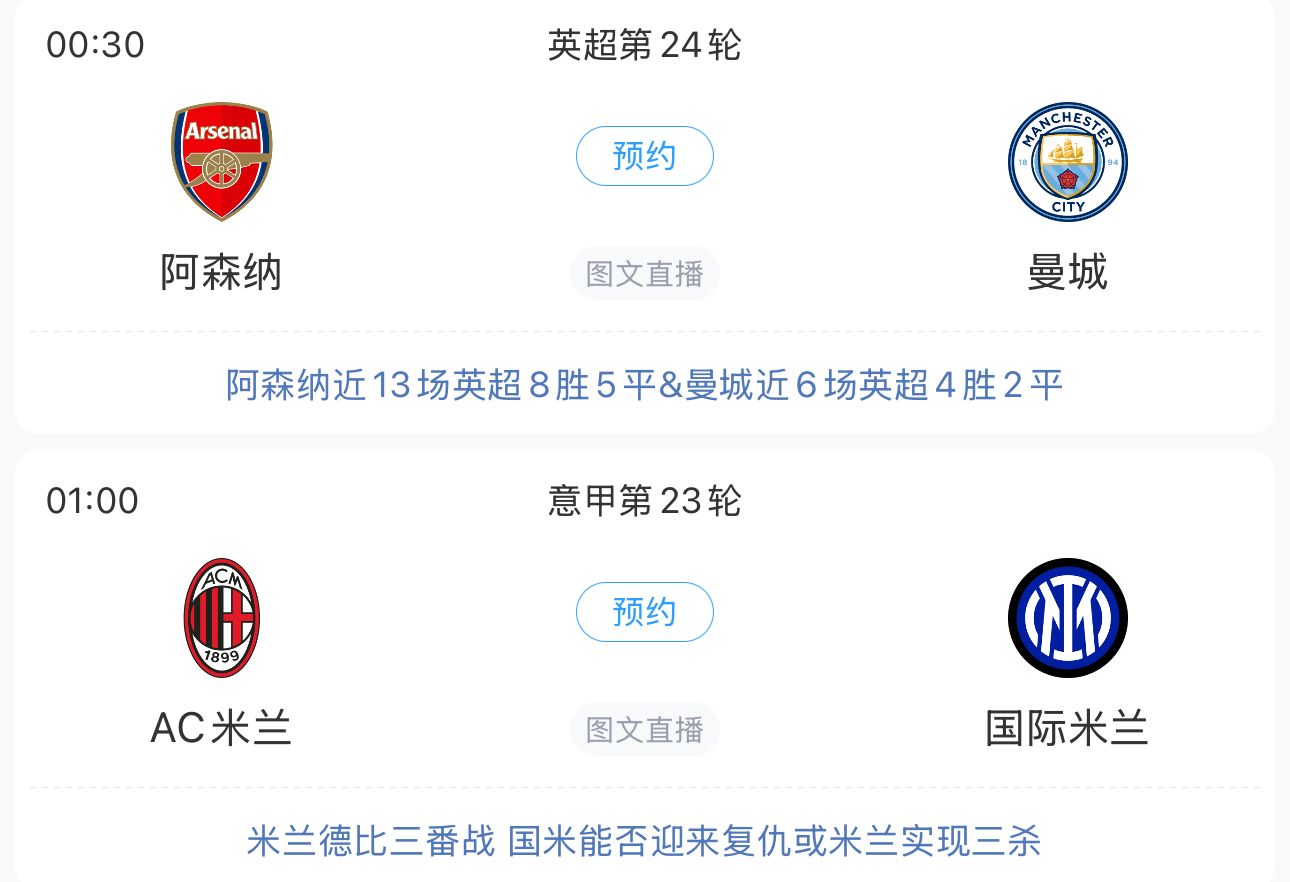The width and height of the screenshot is (1290, 882).
Task: Tap 预约 for AC Milan vs Inter match
Action: click(x=644, y=612)
